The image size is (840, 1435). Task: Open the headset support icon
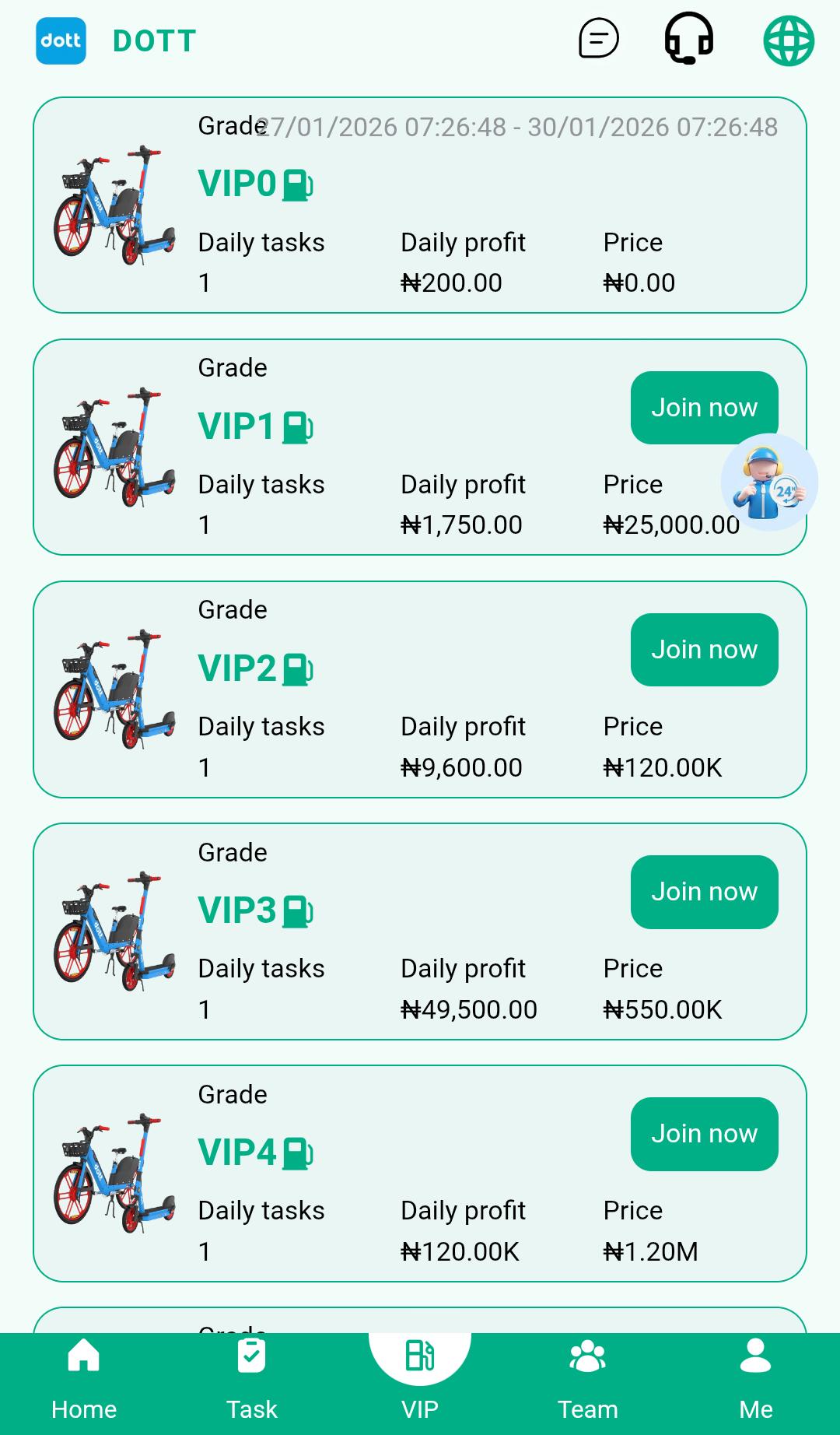coord(688,38)
